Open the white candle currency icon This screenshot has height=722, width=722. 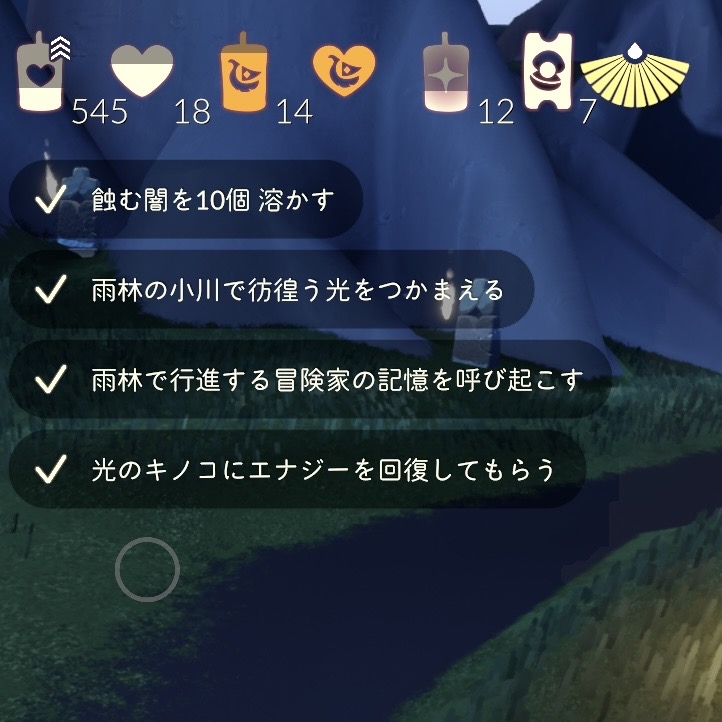pos(41,73)
